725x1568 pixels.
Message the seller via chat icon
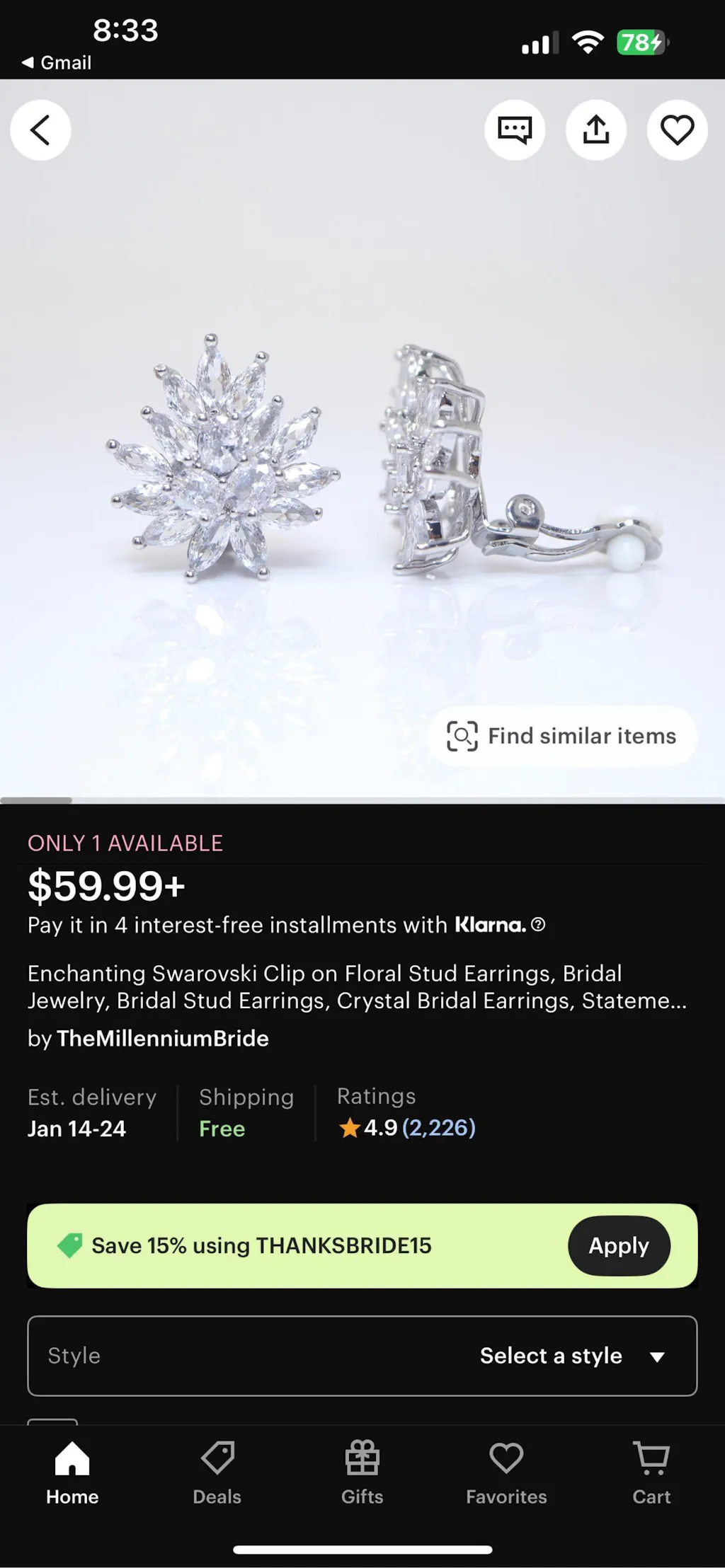point(515,130)
